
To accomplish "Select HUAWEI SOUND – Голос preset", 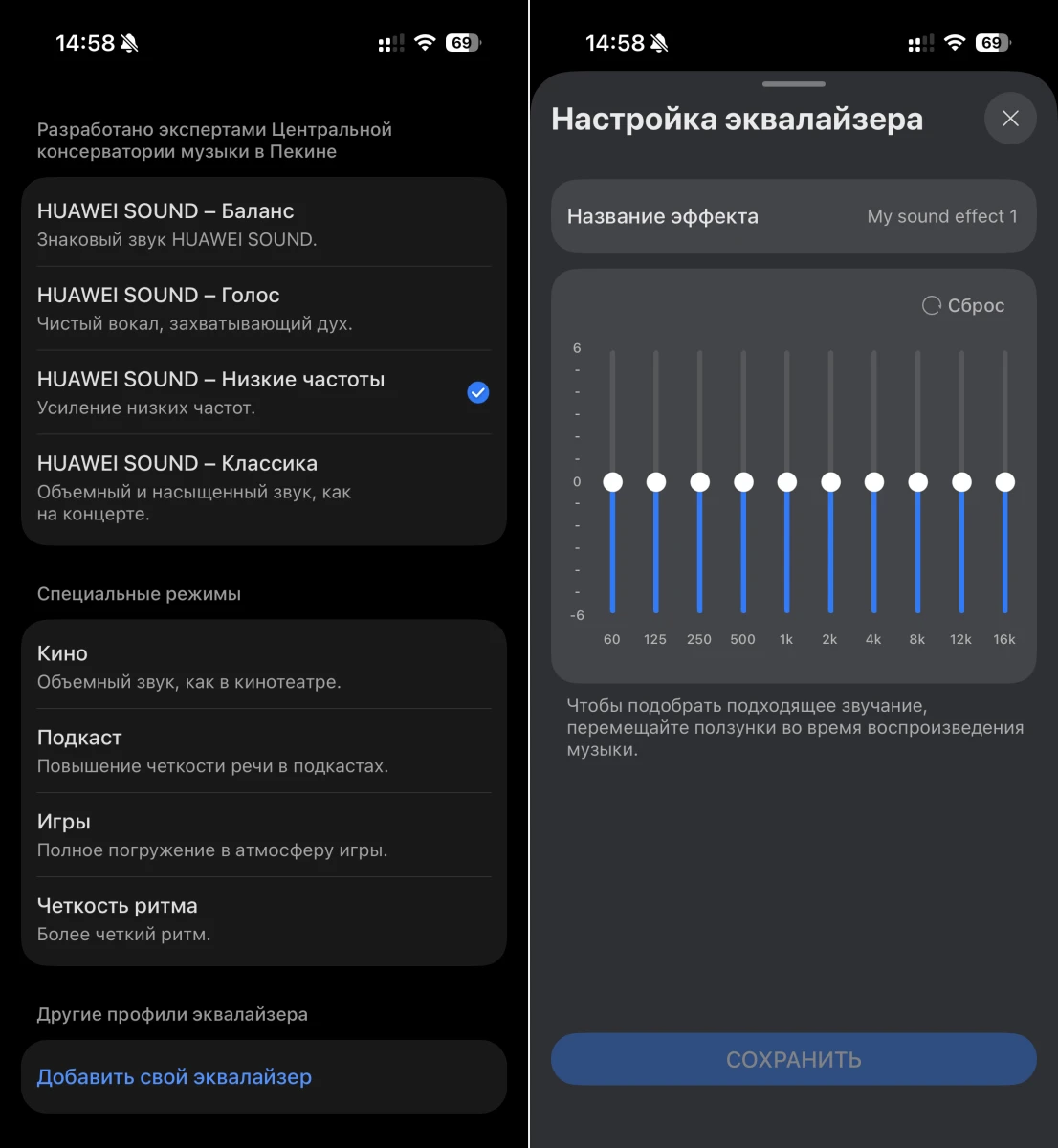I will [x=263, y=308].
